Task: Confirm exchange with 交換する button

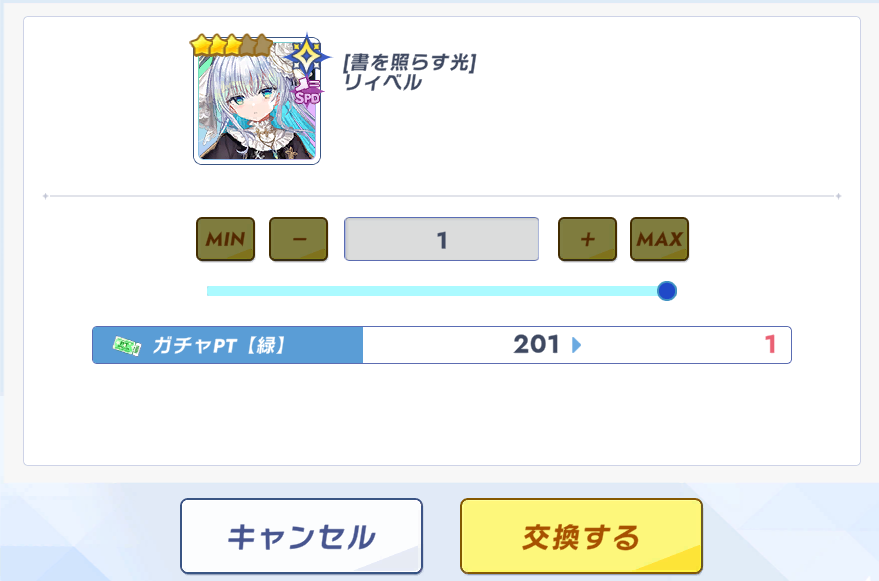Action: 581,536
